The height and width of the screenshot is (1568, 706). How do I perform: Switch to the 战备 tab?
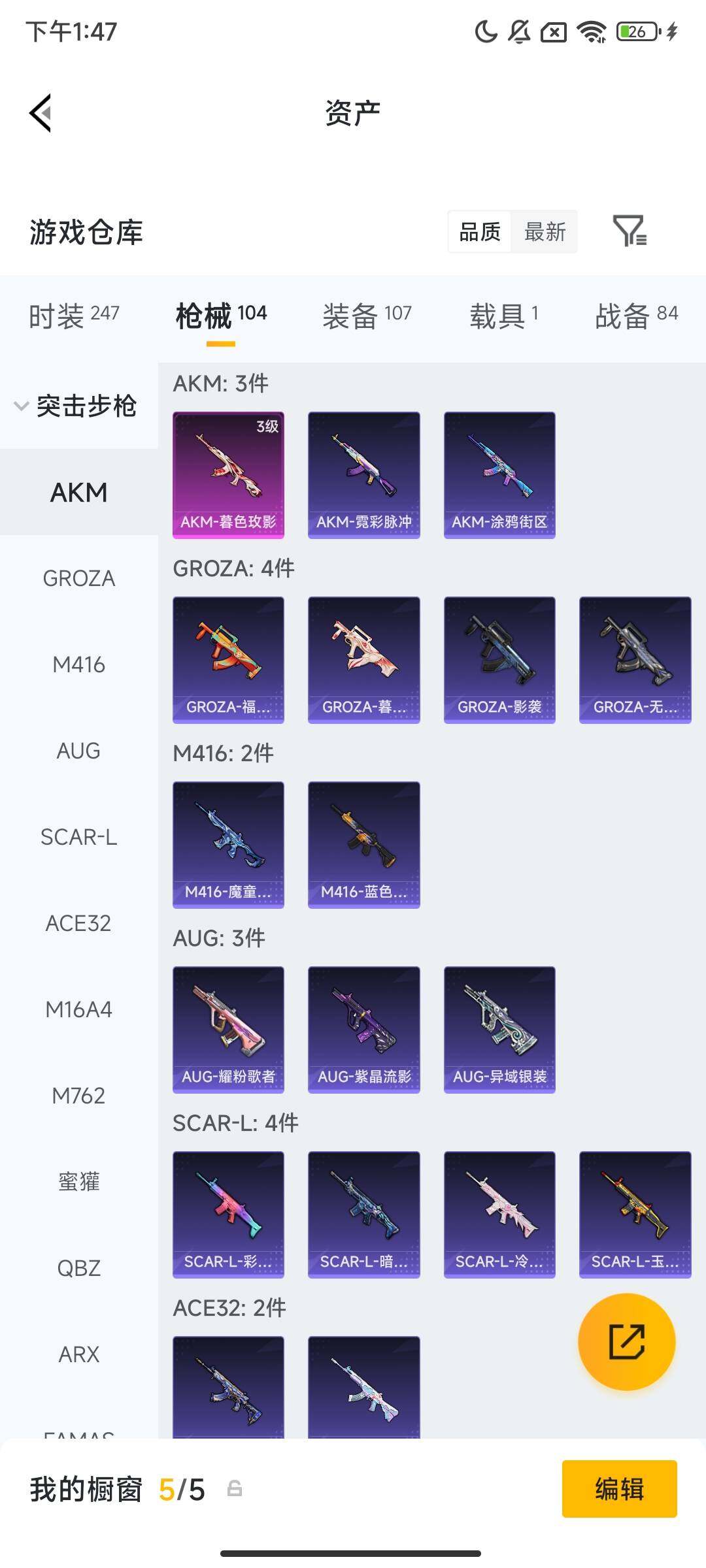[636, 316]
